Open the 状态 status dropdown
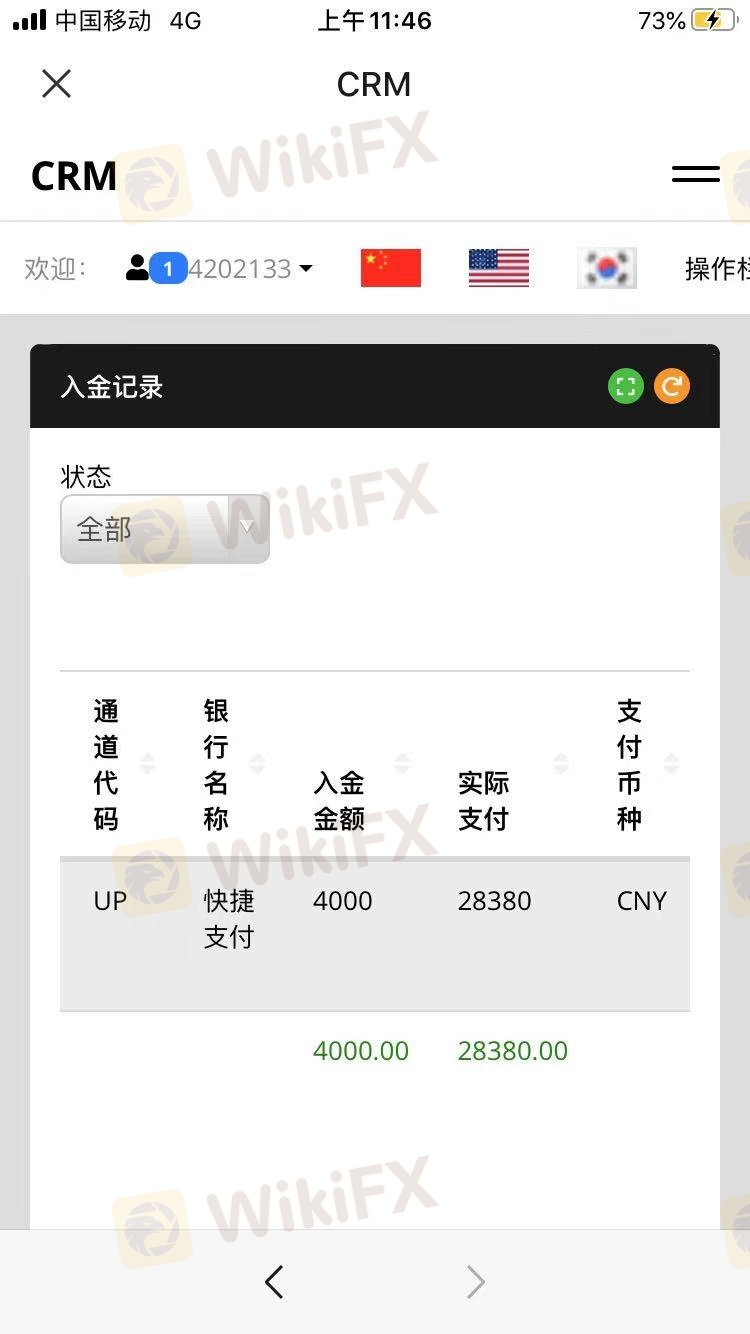 (x=165, y=529)
